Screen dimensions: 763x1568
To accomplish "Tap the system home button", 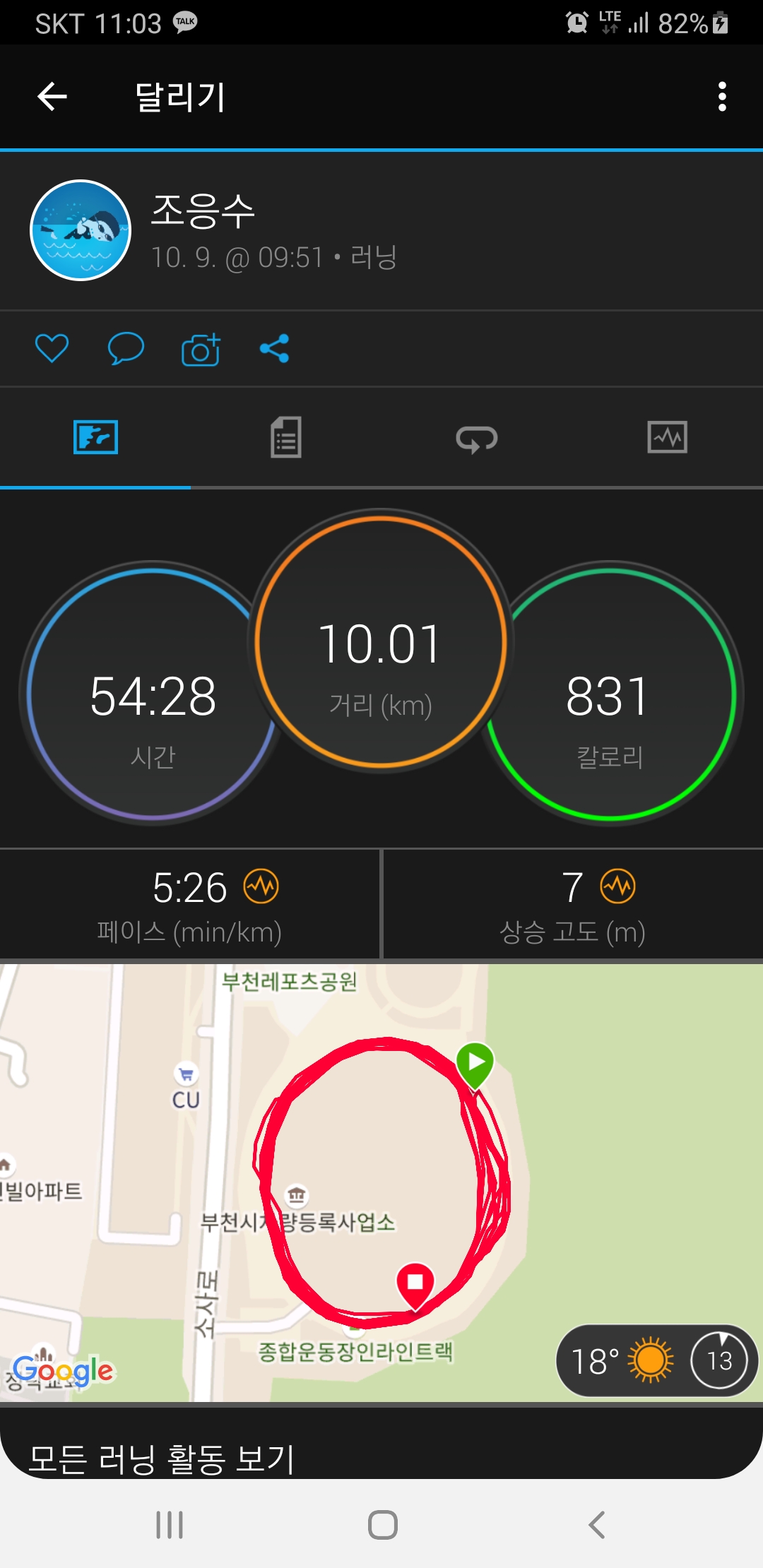I will [382, 1525].
